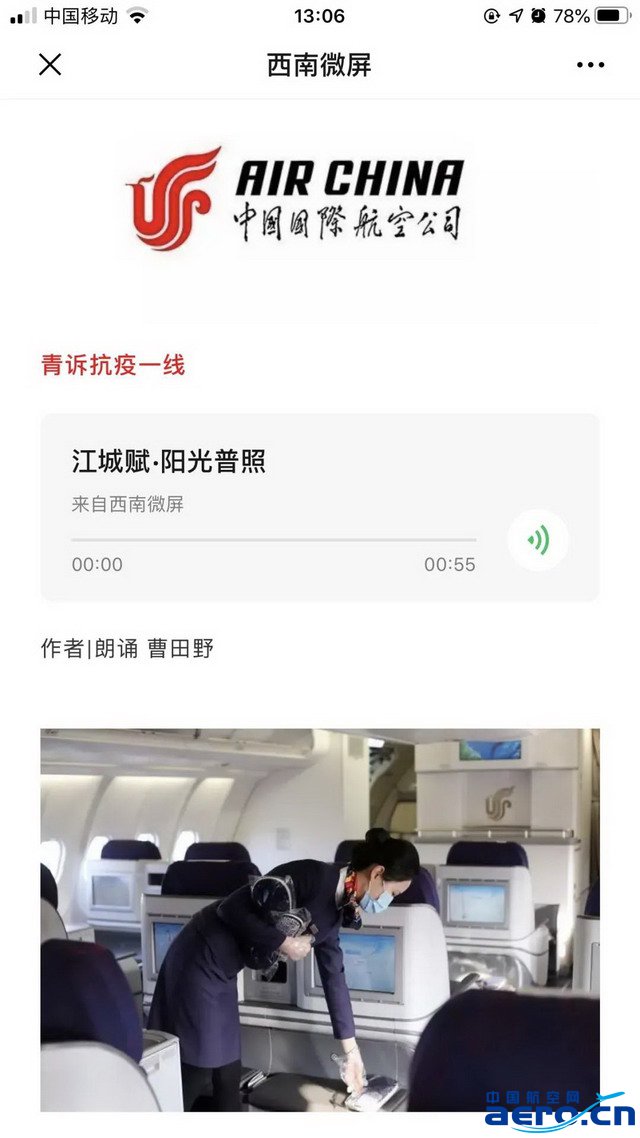The height and width of the screenshot is (1138, 640).
Task: Seek within the audio progress bar
Action: pos(273,540)
